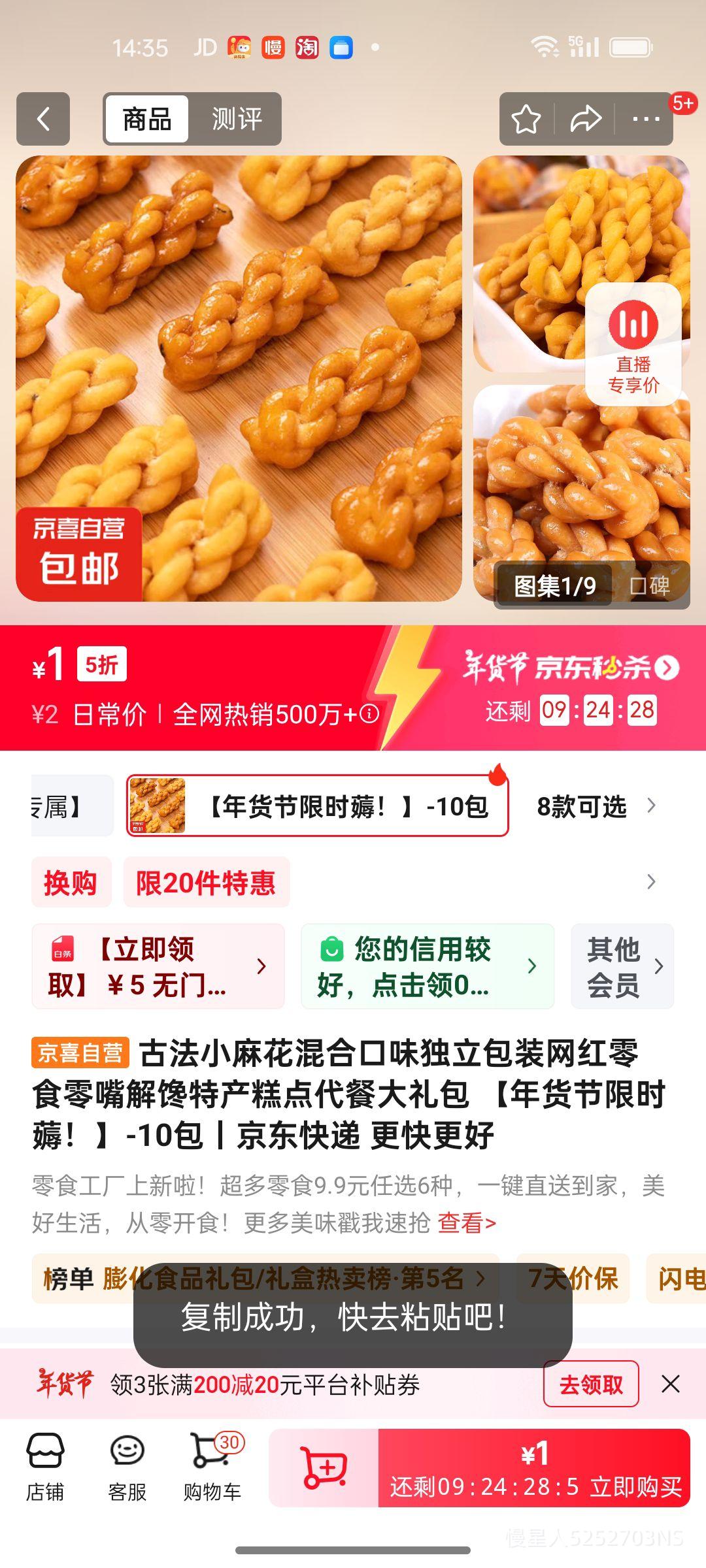This screenshot has height=1568, width=706.
Task: Switch to the 测评 tab
Action: pos(236,119)
